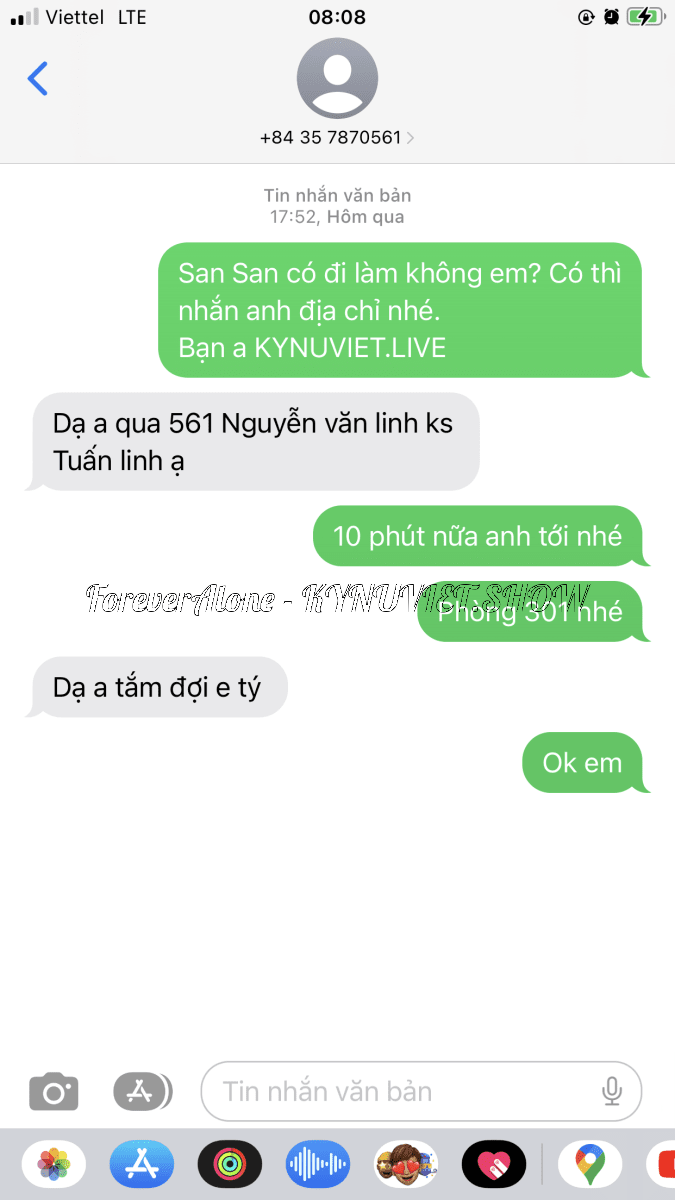
Task: Open Google Maps in the app drawer
Action: 590,1164
